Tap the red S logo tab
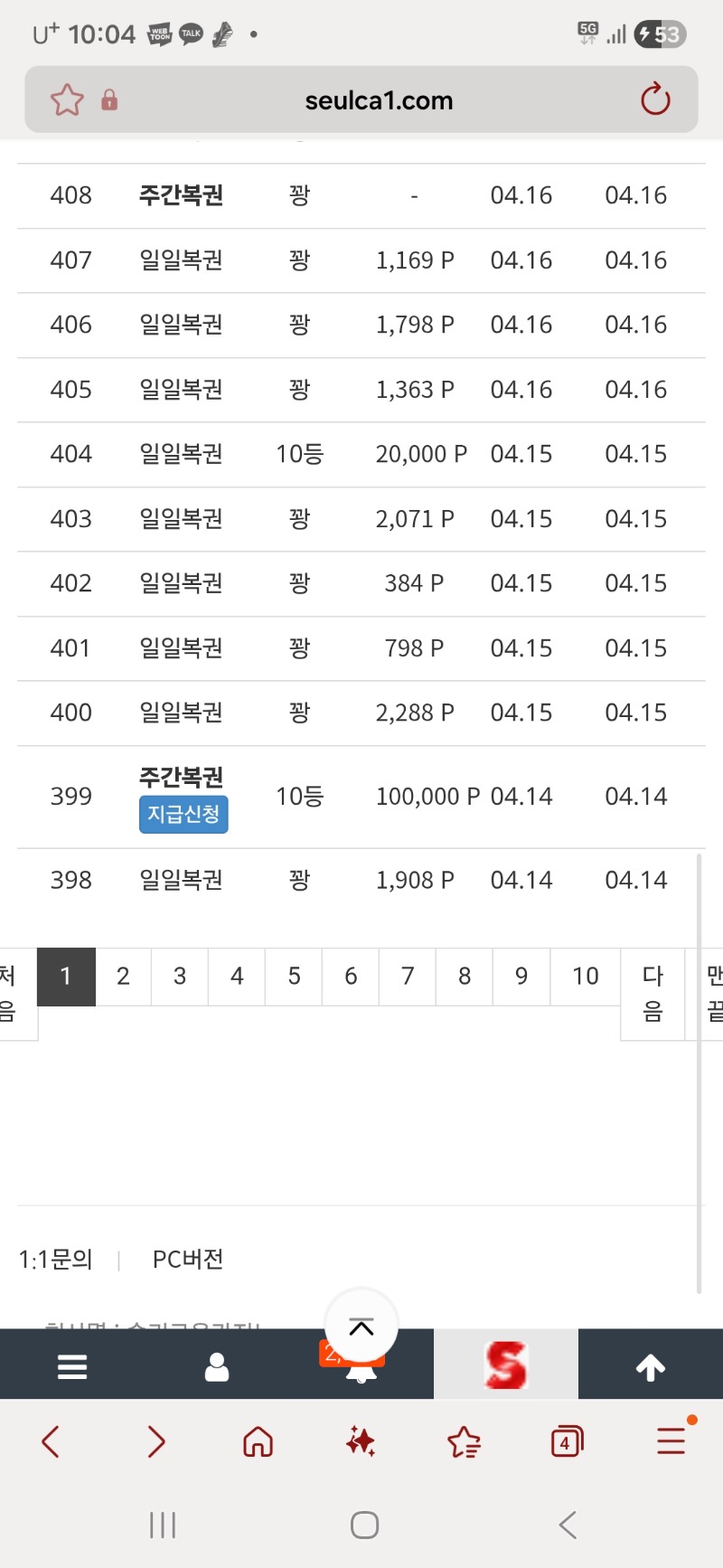723x1568 pixels. [x=506, y=1365]
